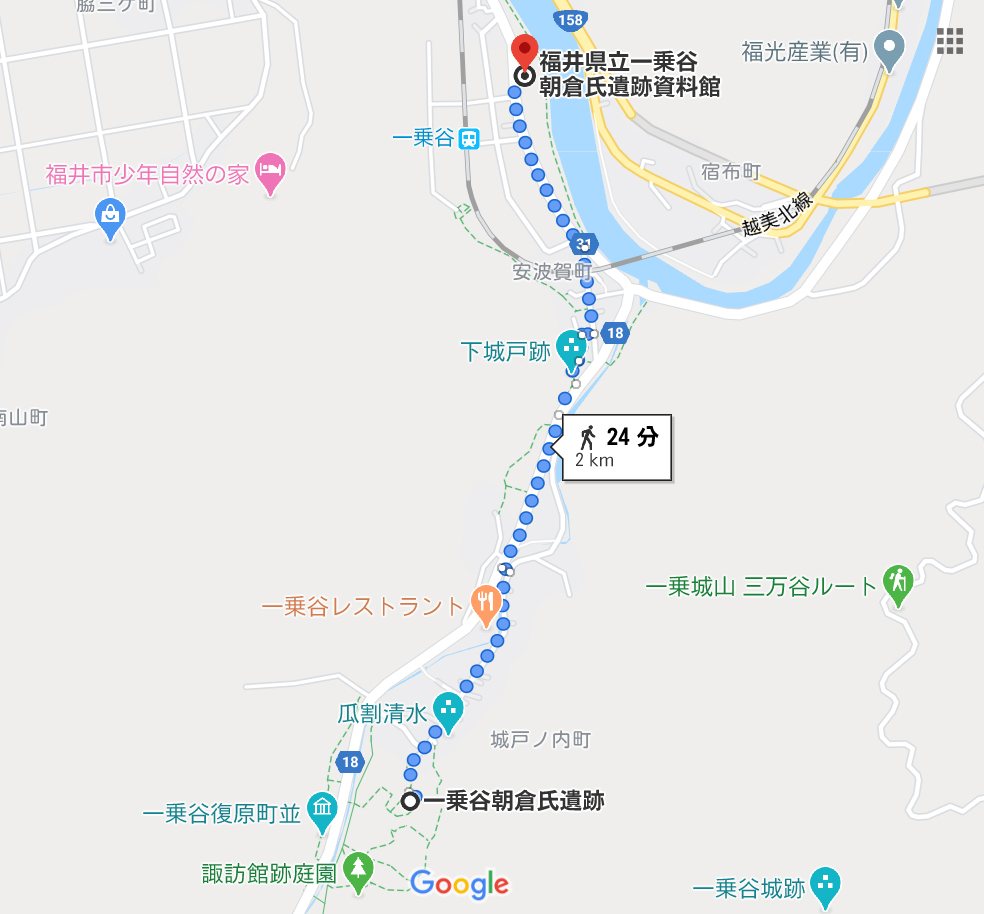984x914 pixels.
Task: Open the 福光産業(有) place marker
Action: click(x=888, y=48)
